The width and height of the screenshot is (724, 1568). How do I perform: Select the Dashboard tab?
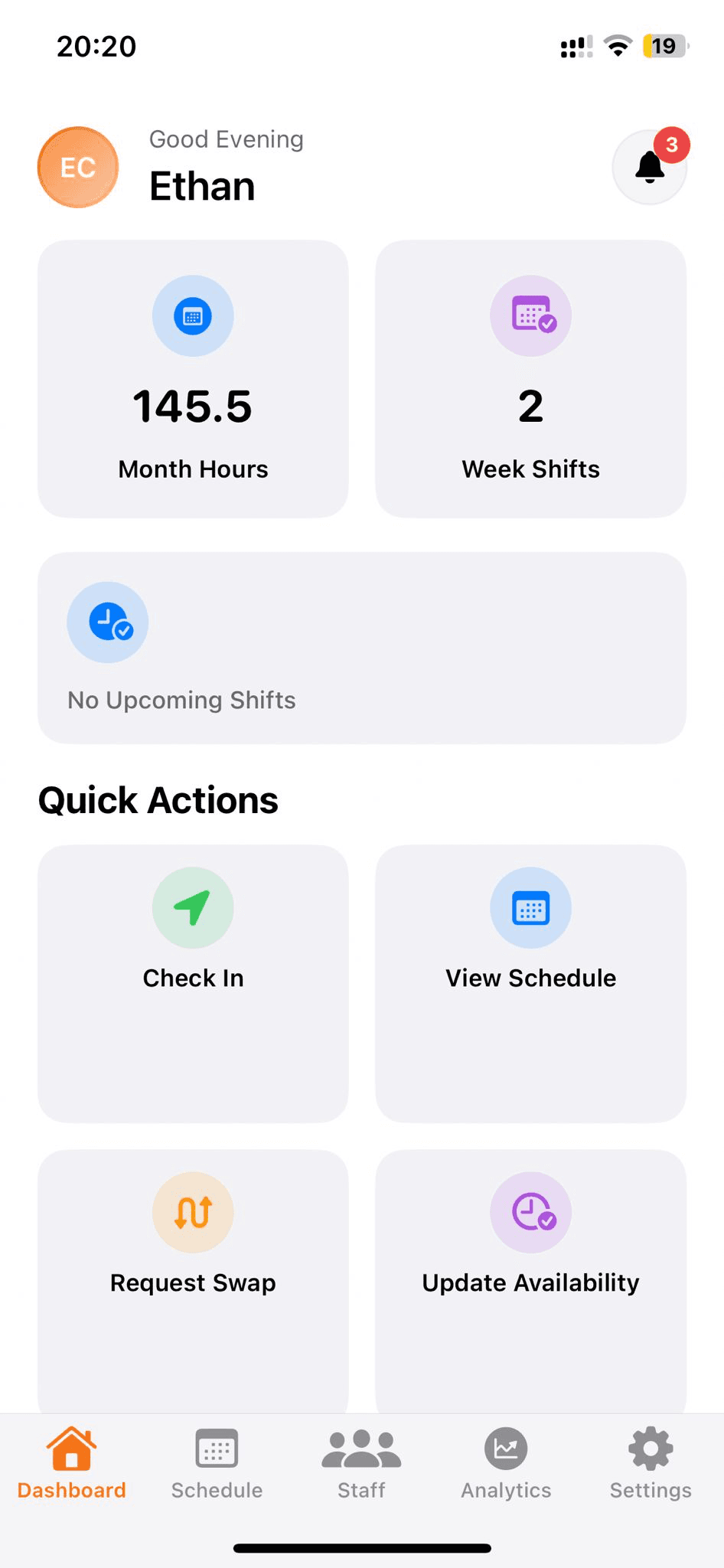[x=72, y=1464]
